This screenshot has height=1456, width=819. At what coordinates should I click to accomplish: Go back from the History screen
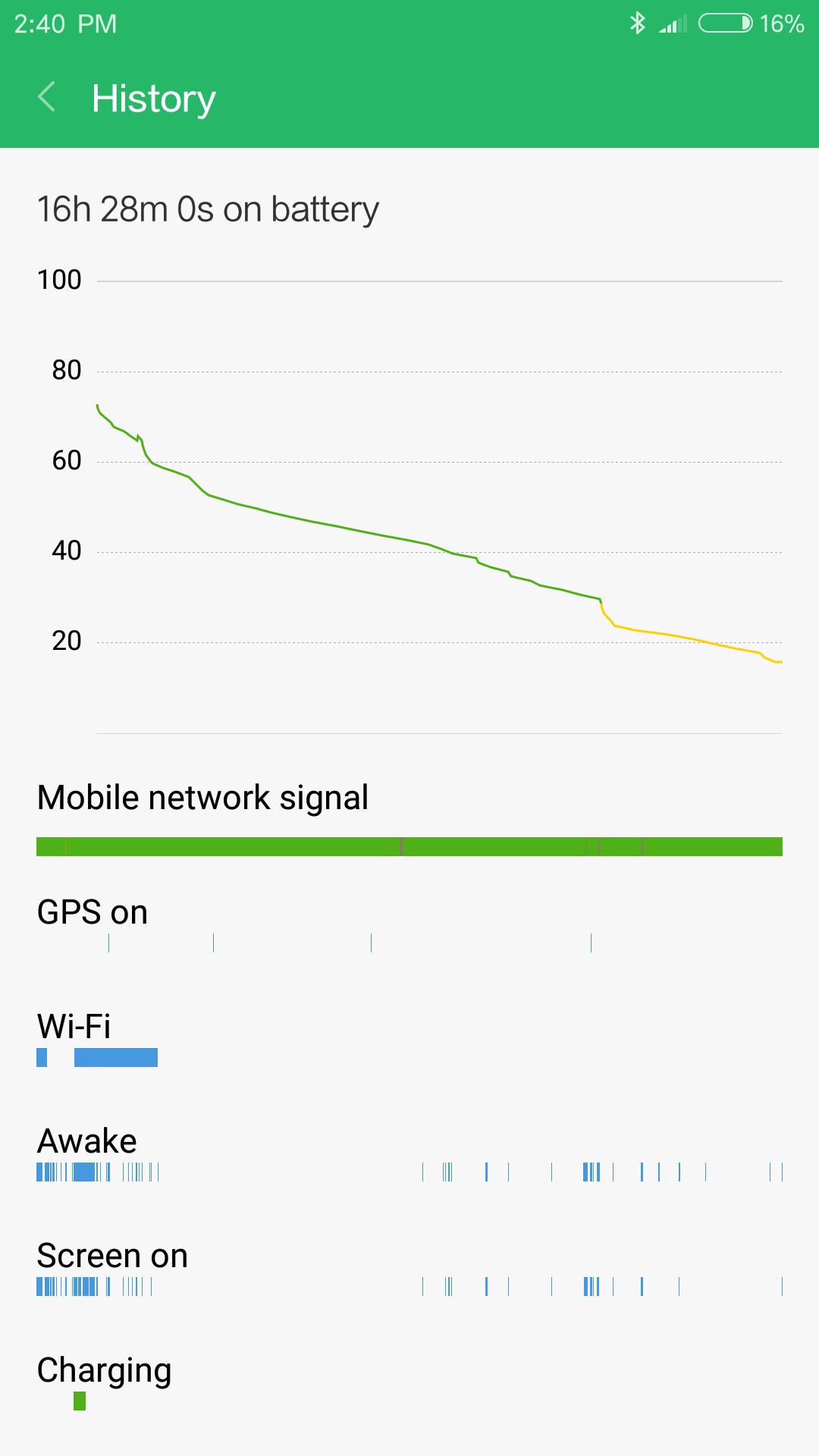47,98
